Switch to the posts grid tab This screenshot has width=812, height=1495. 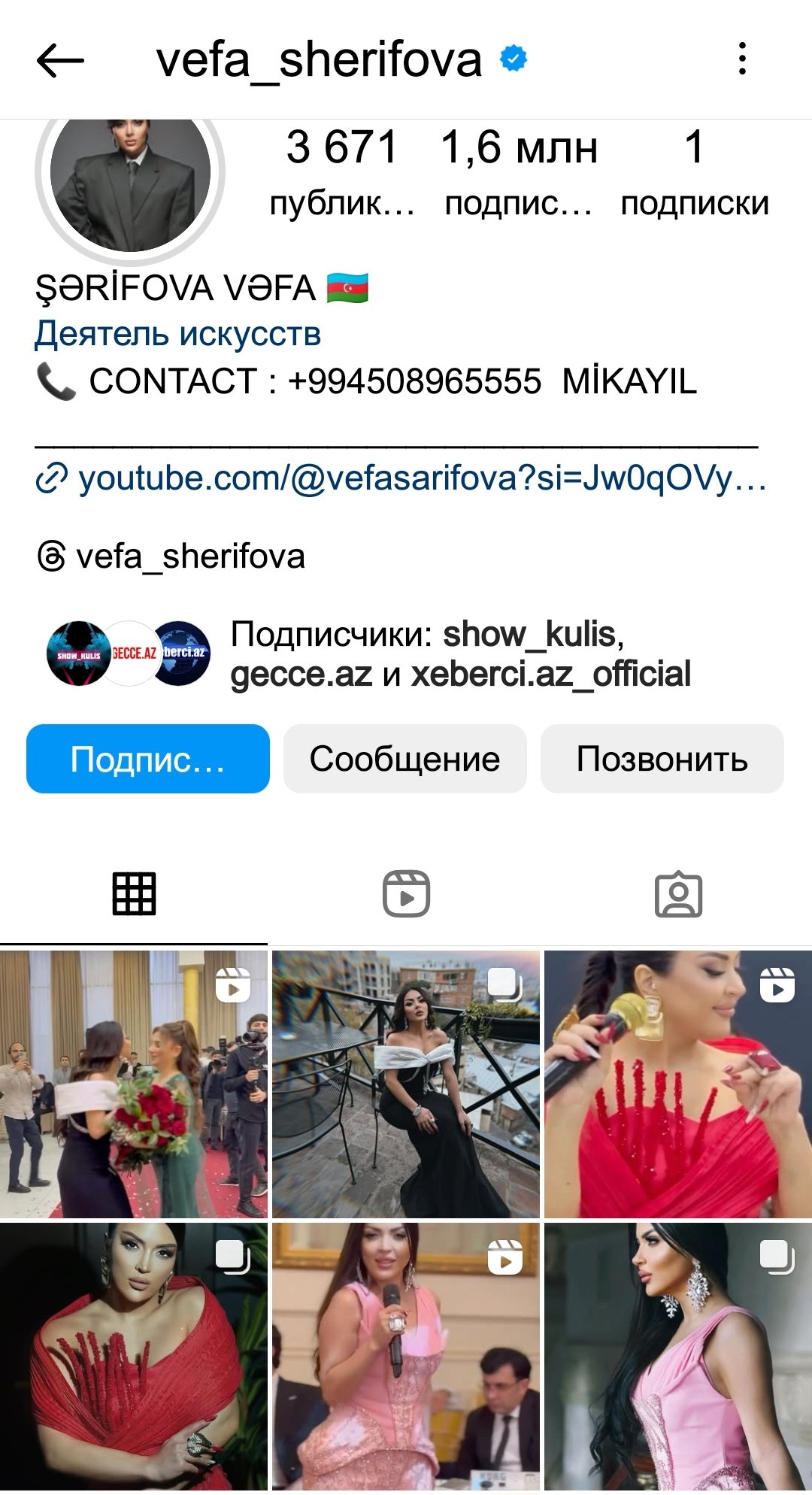(134, 894)
